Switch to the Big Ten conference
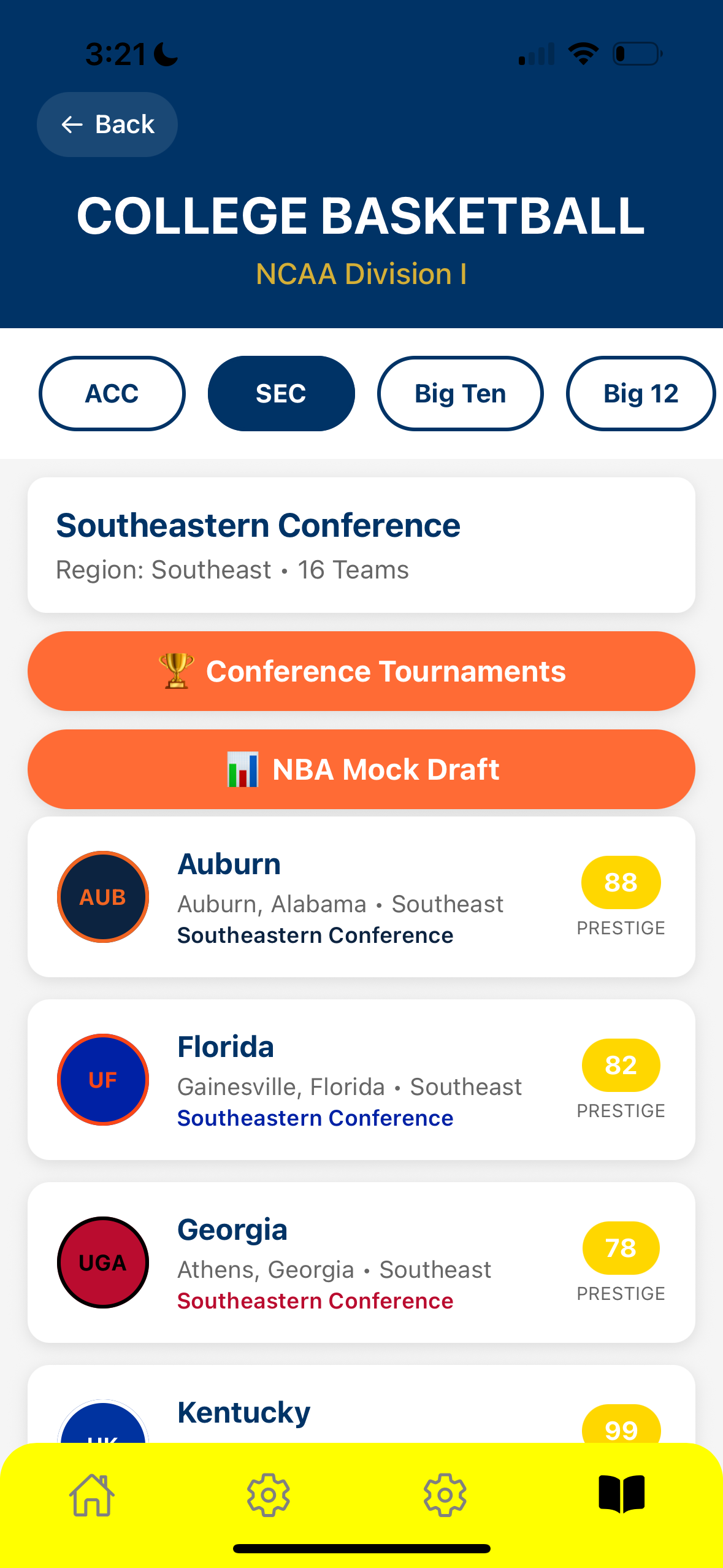The height and width of the screenshot is (1568, 723). point(461,393)
